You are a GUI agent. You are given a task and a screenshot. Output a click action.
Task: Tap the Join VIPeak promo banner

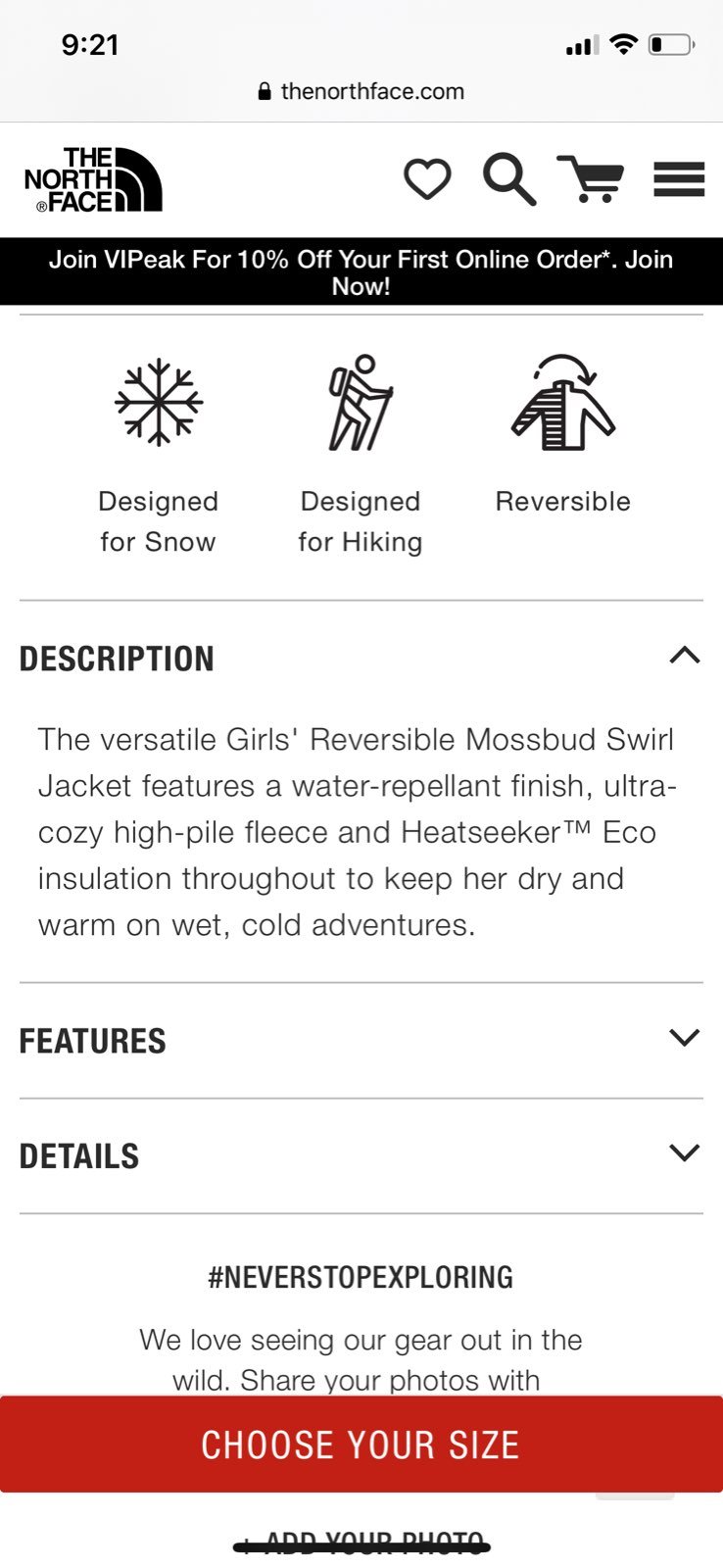tap(361, 272)
